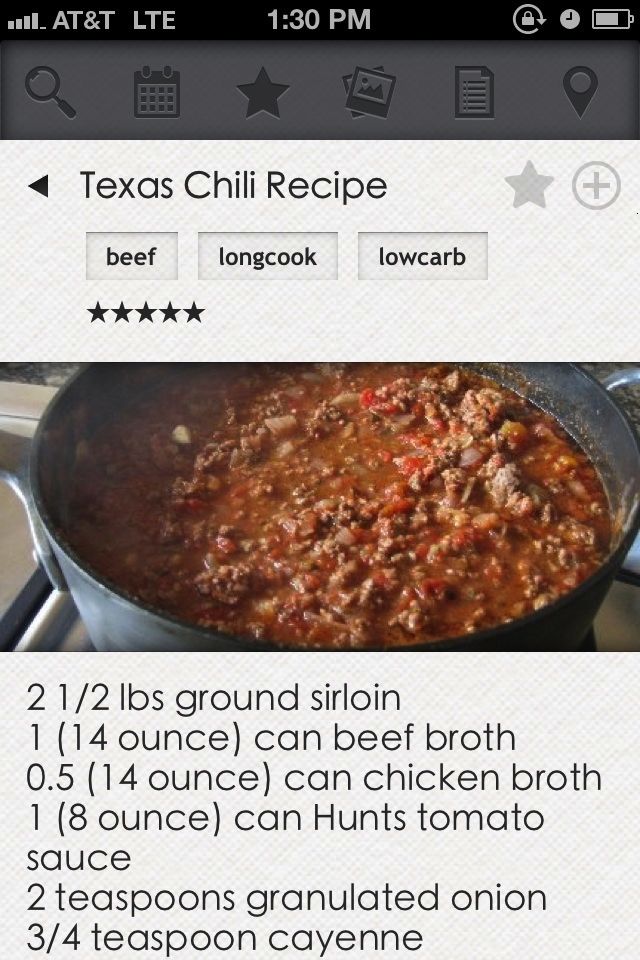Open the search magnifier in the toolbar
Viewport: 640px width, 960px height.
point(50,91)
